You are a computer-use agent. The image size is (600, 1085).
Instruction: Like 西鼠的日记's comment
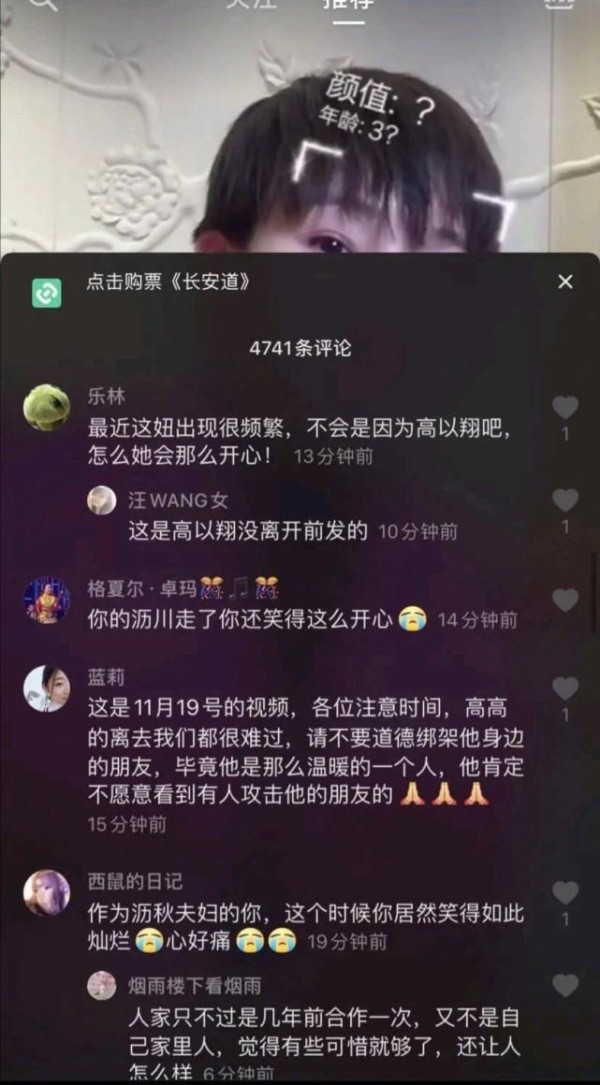tap(565, 893)
